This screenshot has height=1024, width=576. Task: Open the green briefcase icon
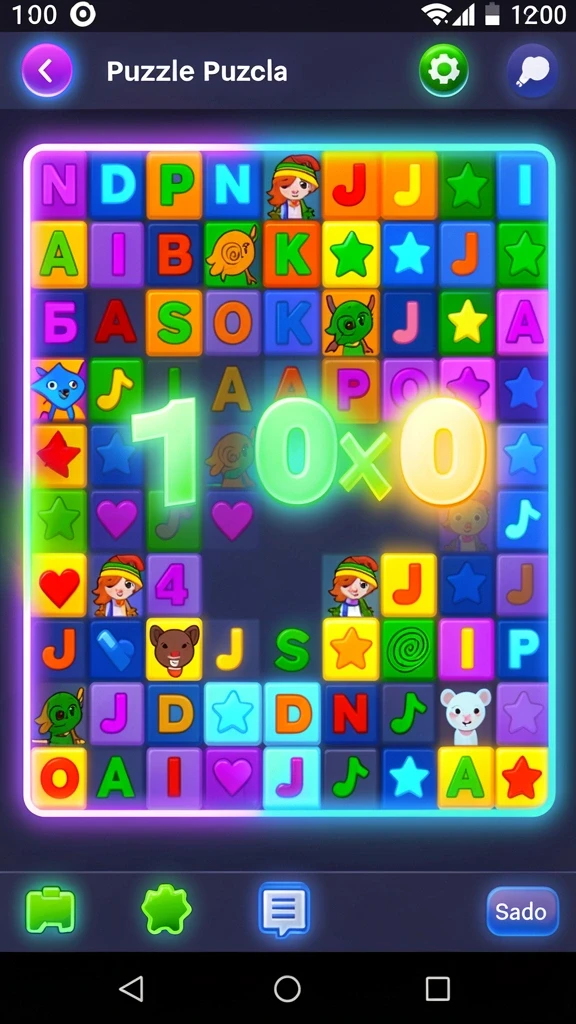50,910
